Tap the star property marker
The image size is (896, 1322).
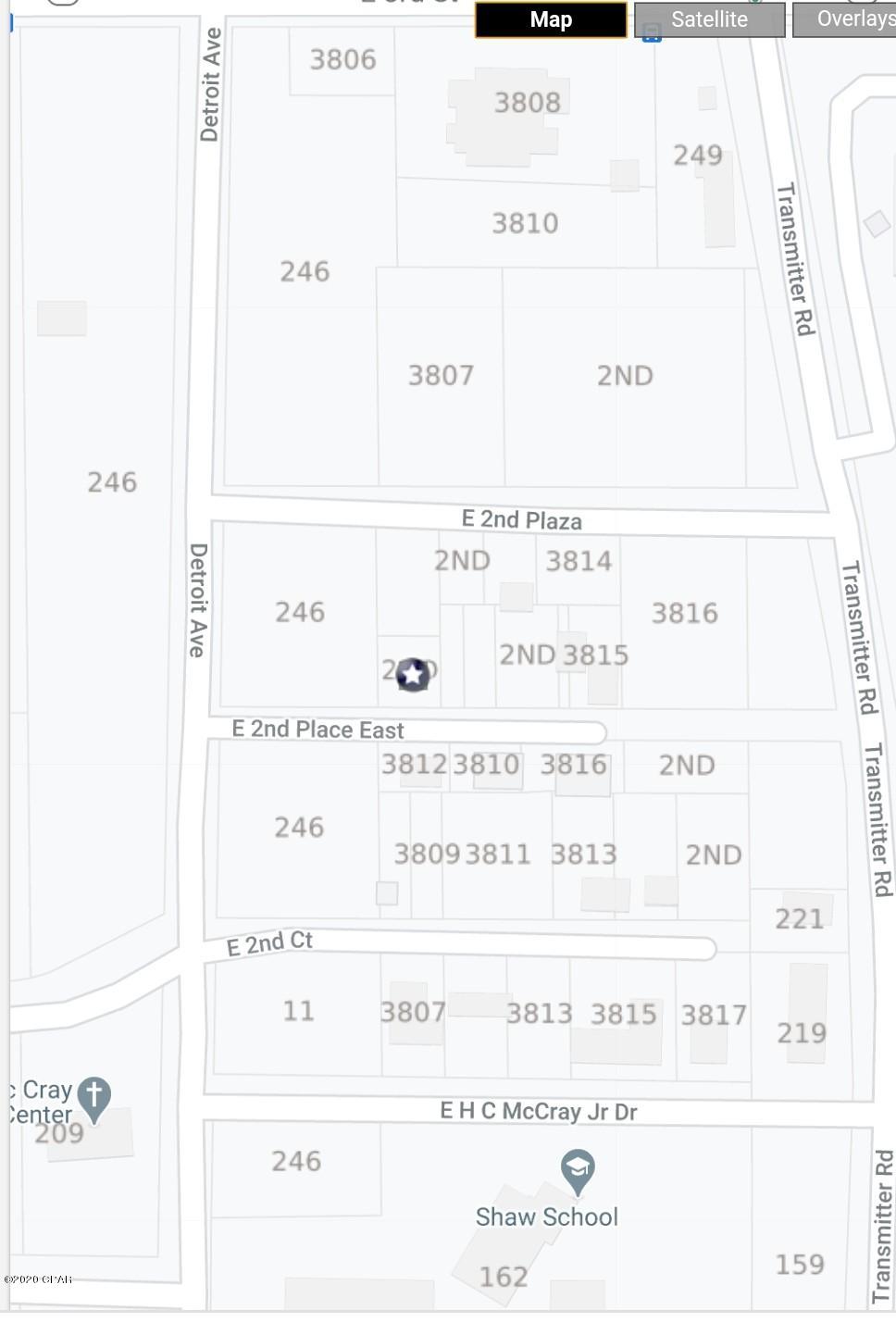413,675
